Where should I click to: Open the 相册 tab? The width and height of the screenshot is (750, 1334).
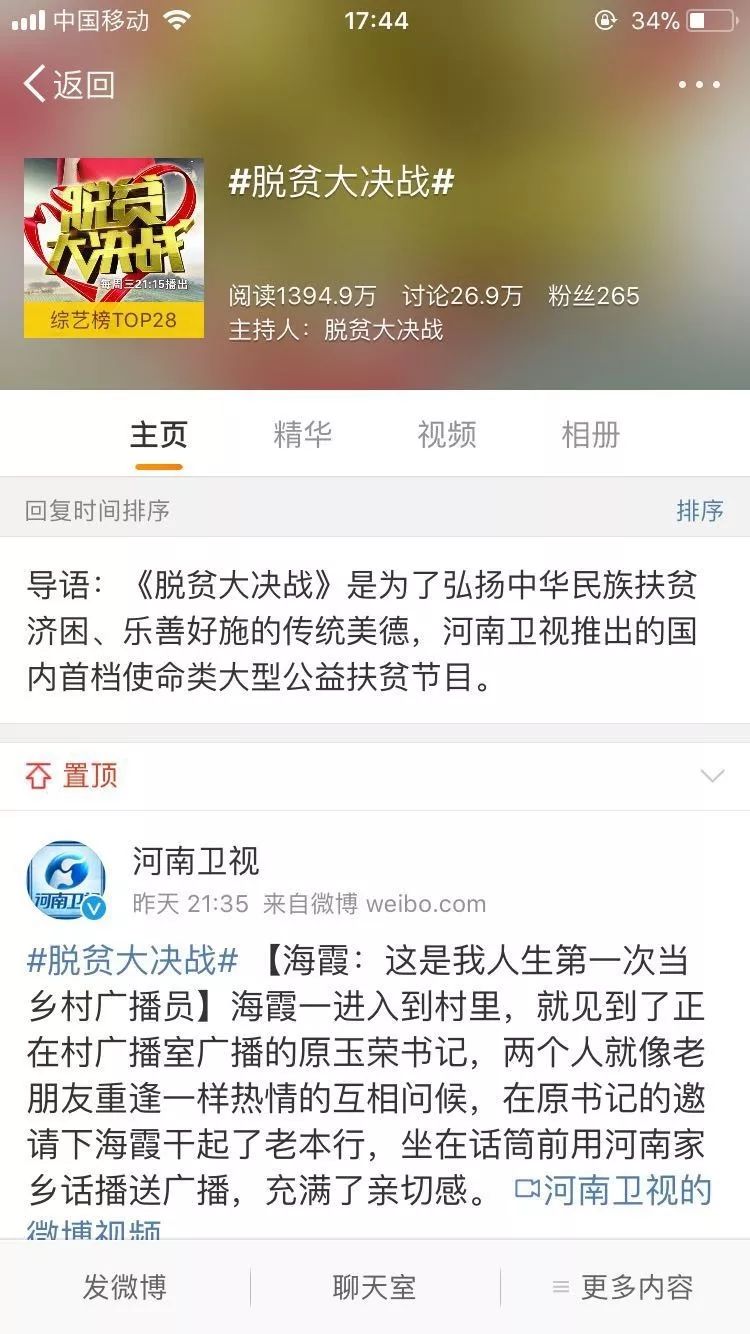[590, 435]
